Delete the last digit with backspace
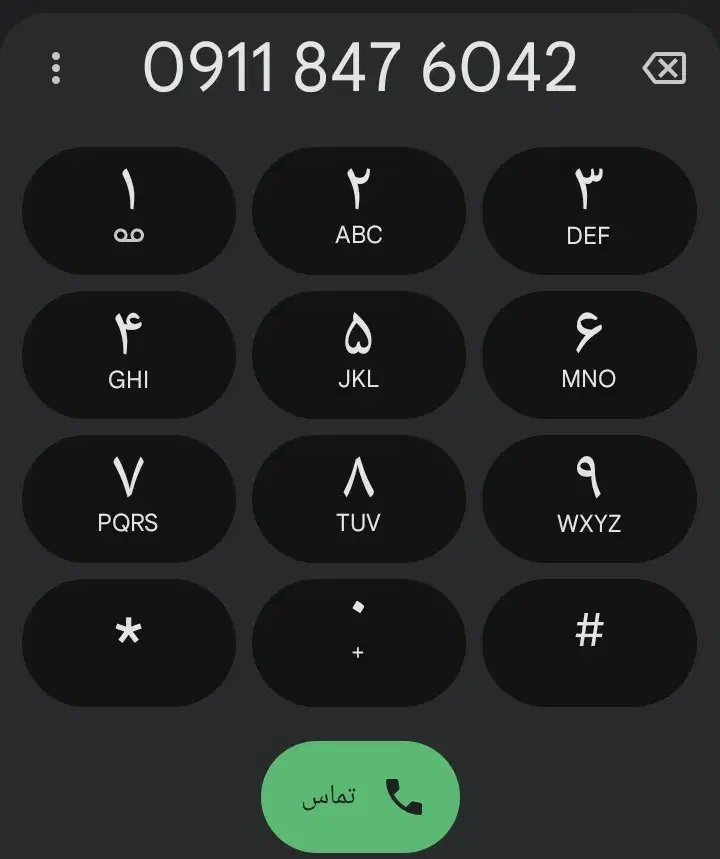This screenshot has width=720, height=859. (664, 68)
